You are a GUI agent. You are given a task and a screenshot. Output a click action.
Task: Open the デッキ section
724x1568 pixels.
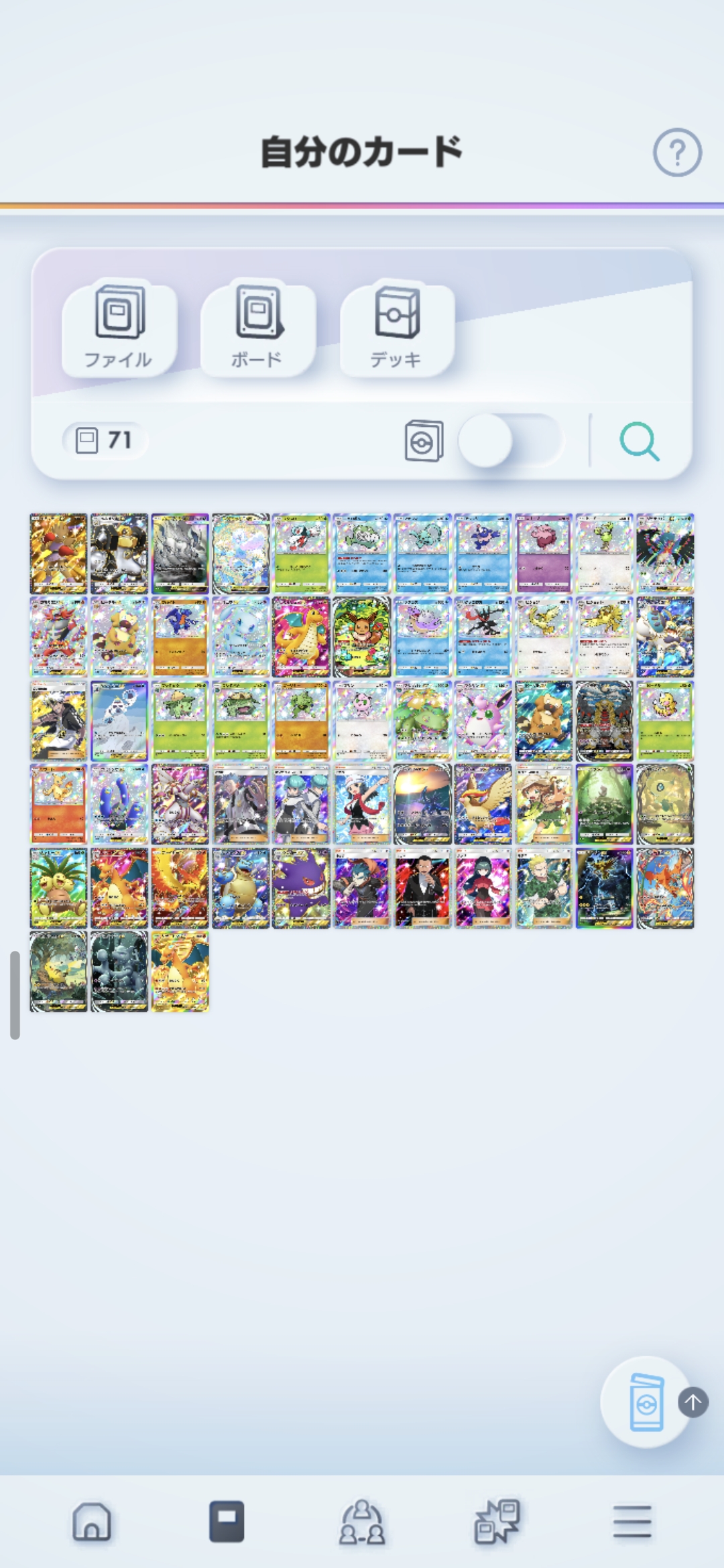pyautogui.click(x=397, y=327)
